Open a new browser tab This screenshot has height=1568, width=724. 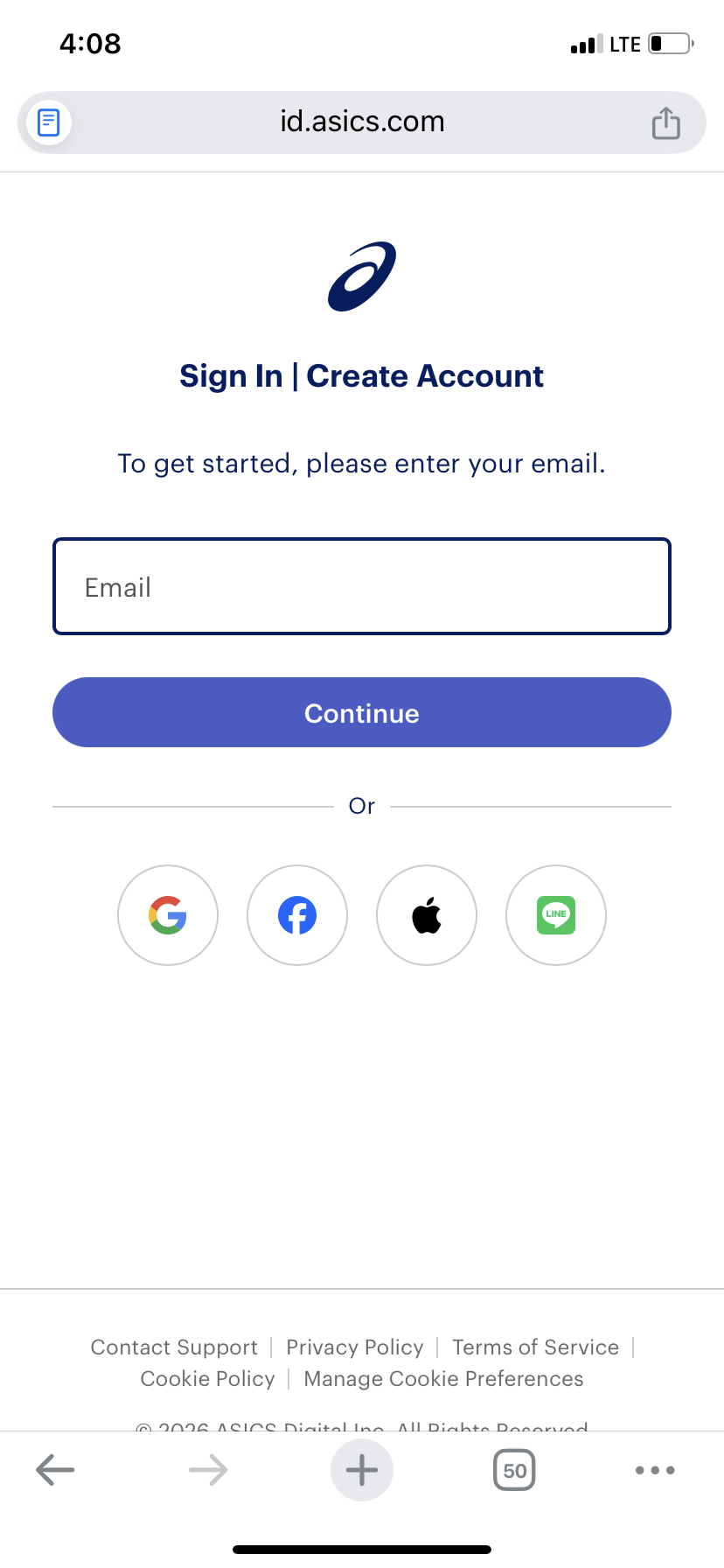point(362,1470)
